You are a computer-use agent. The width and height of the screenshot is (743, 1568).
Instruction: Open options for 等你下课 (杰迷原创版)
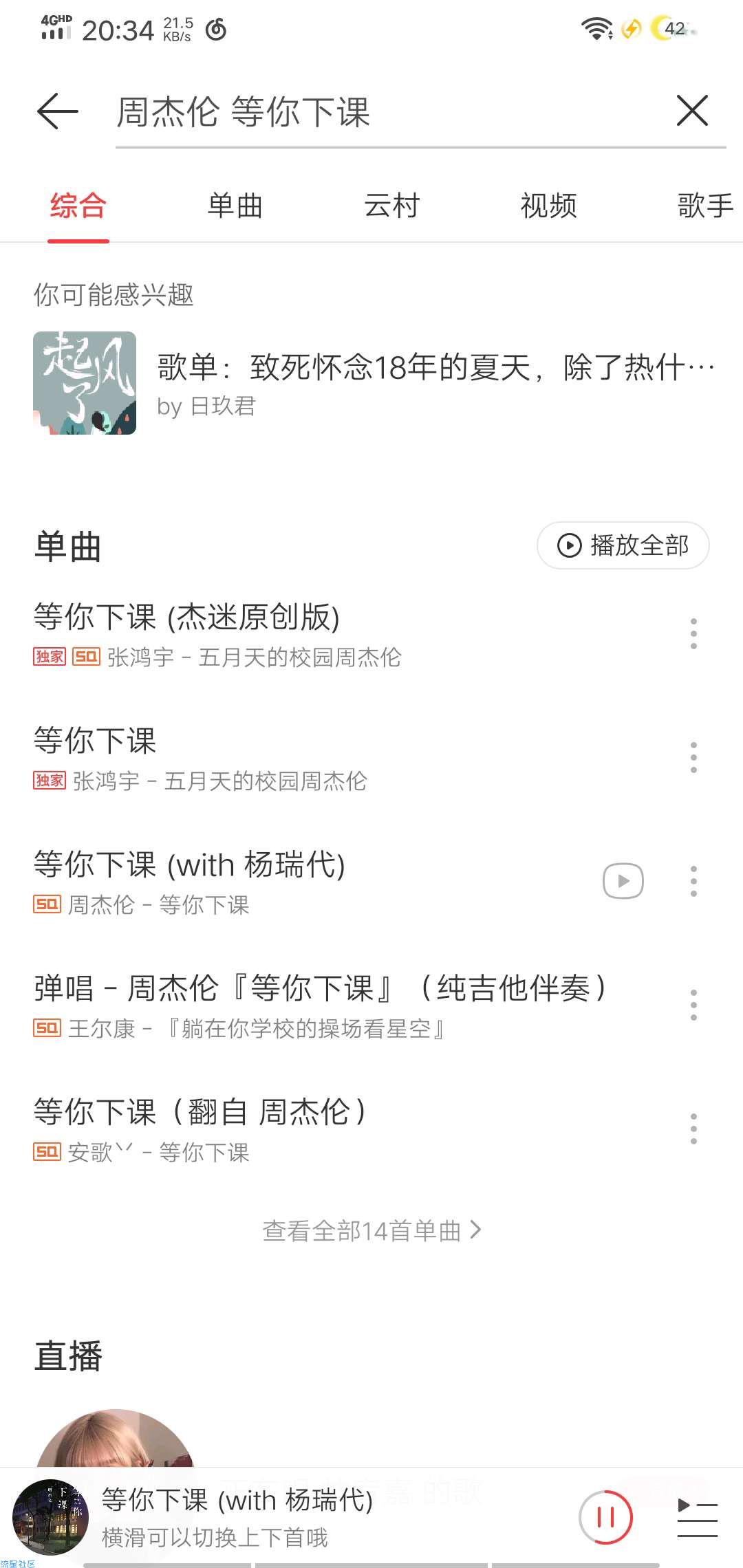pos(693,633)
